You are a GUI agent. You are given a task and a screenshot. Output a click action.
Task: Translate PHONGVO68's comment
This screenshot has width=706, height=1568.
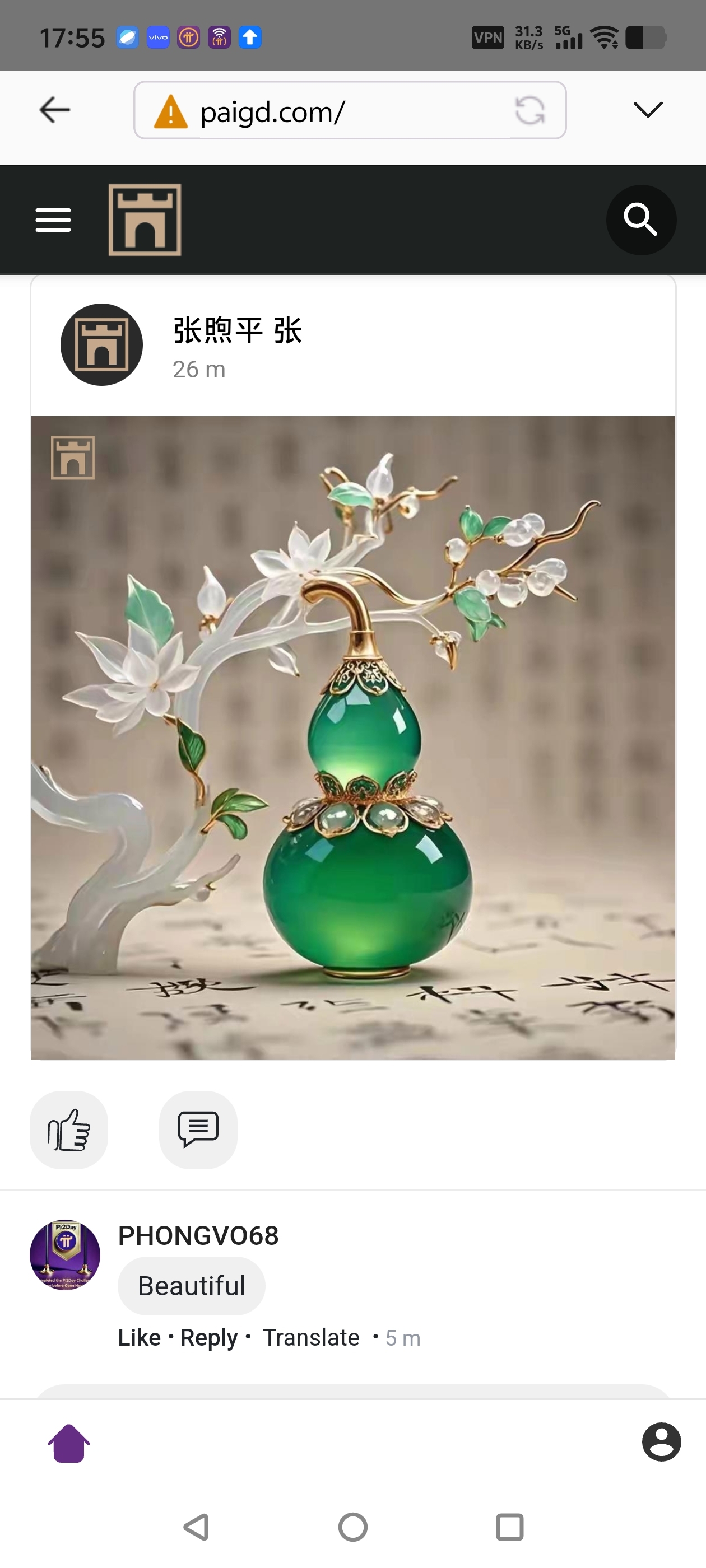(310, 1337)
